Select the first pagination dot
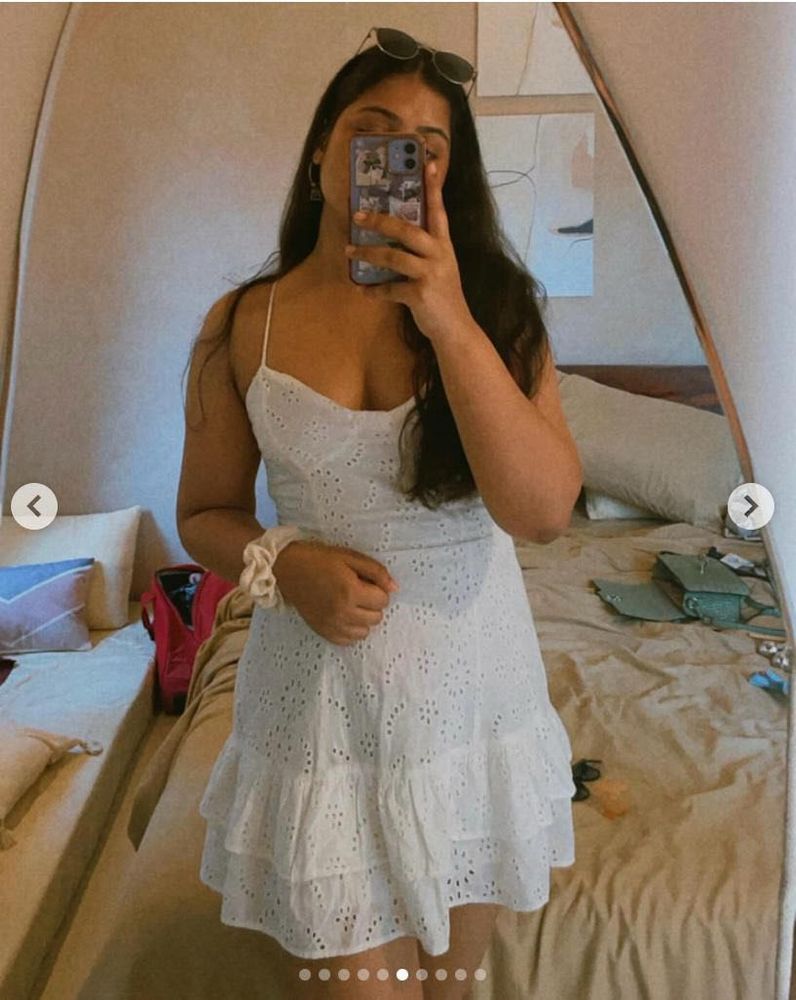 [306, 974]
